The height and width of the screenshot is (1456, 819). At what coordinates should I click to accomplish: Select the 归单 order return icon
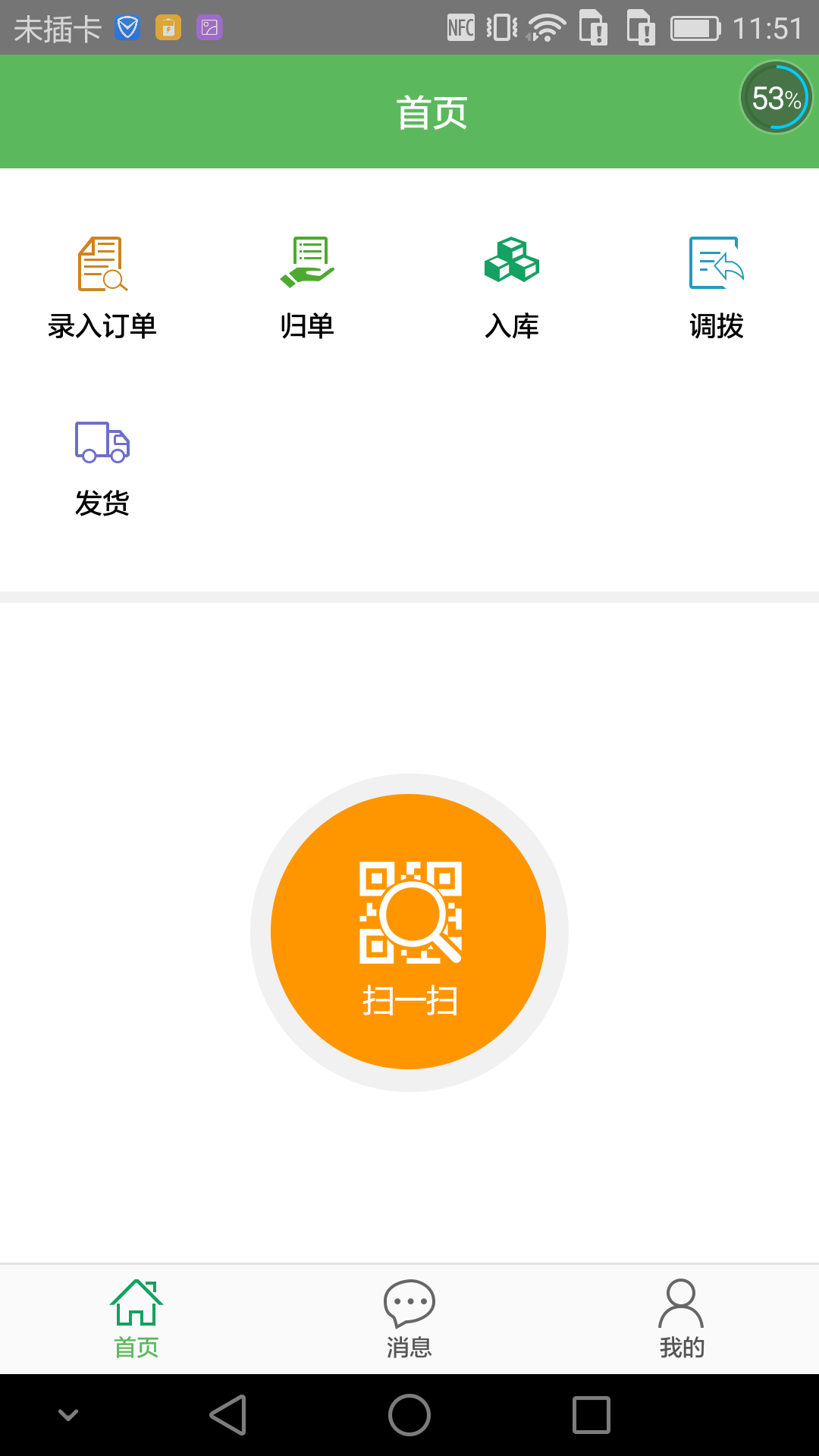click(x=307, y=264)
